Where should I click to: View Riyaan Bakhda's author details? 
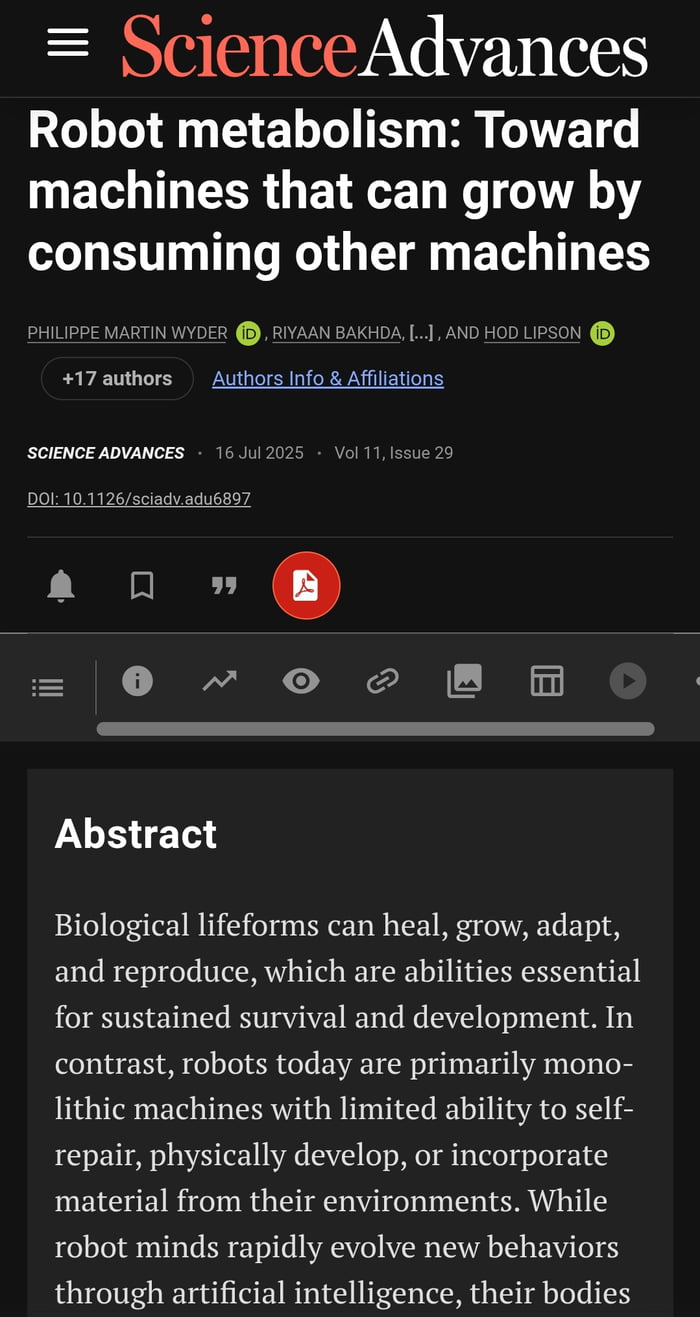point(336,333)
